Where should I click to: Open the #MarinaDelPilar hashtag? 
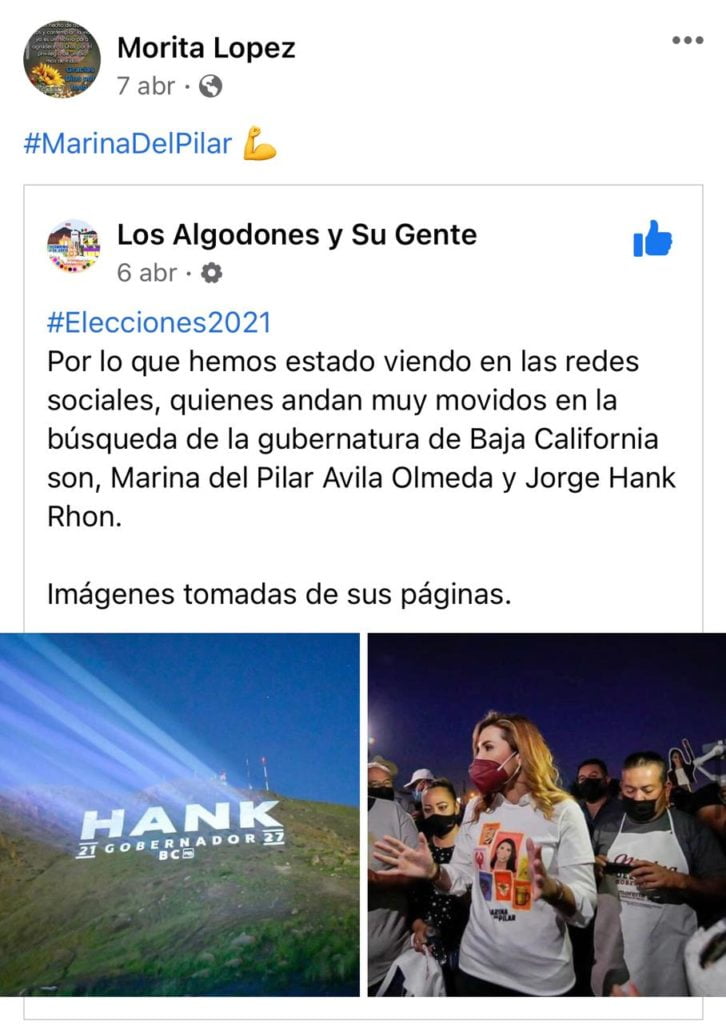pos(127,144)
